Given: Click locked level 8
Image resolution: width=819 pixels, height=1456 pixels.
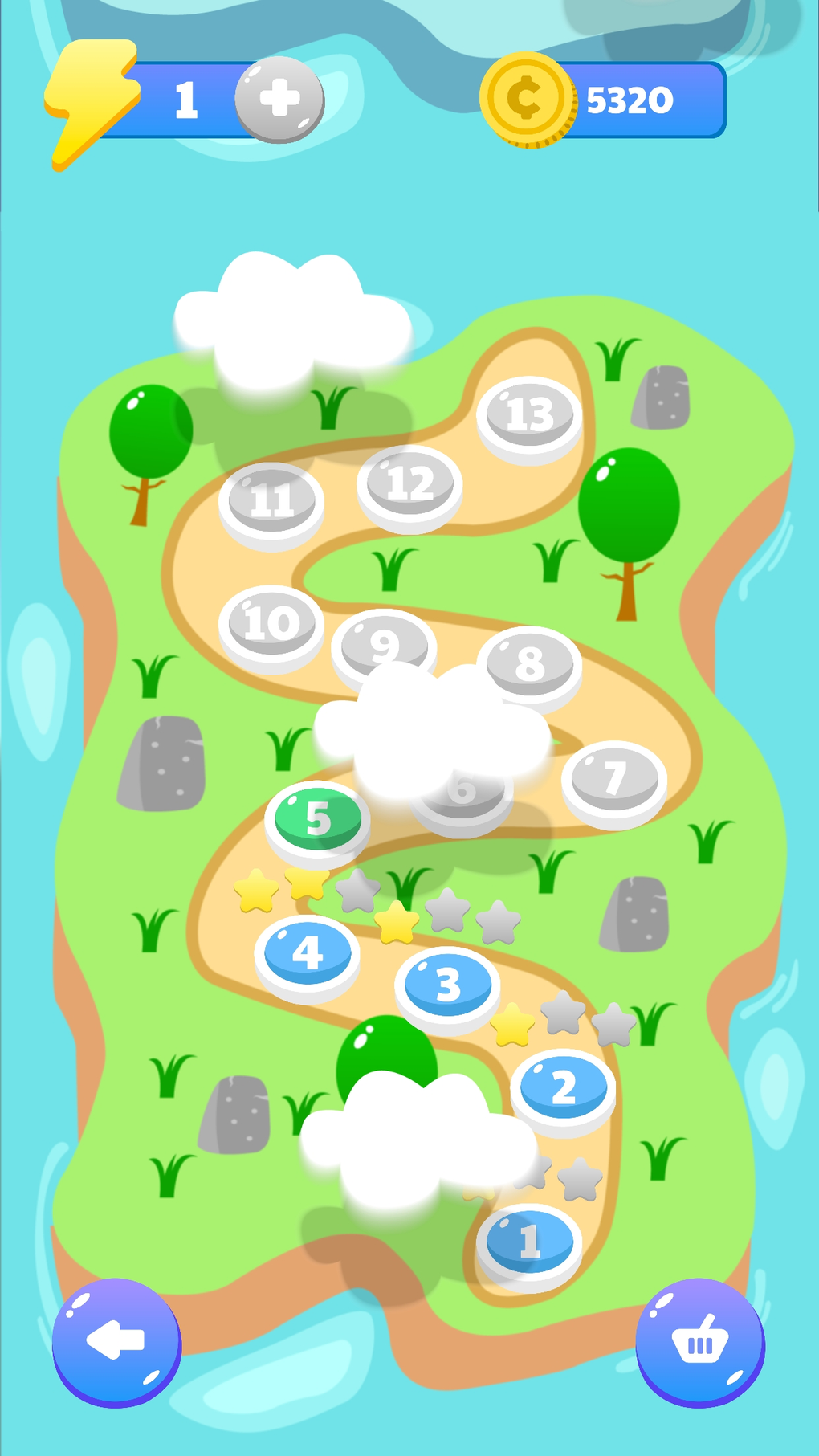Looking at the screenshot, I should 529,660.
